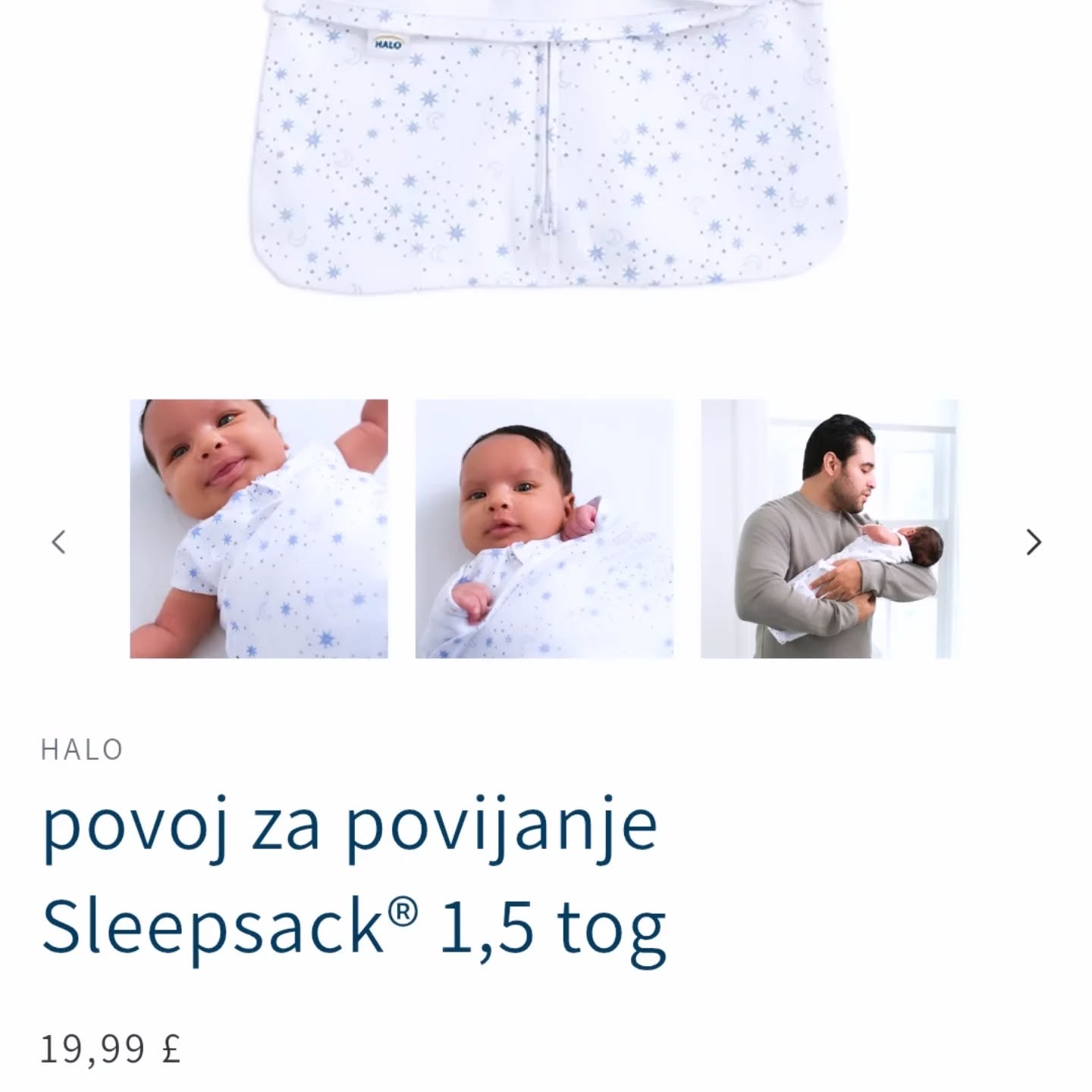Viewport: 1092px width, 1092px height.
Task: Select thumbnail of swaddled baby close-up
Action: [544, 529]
